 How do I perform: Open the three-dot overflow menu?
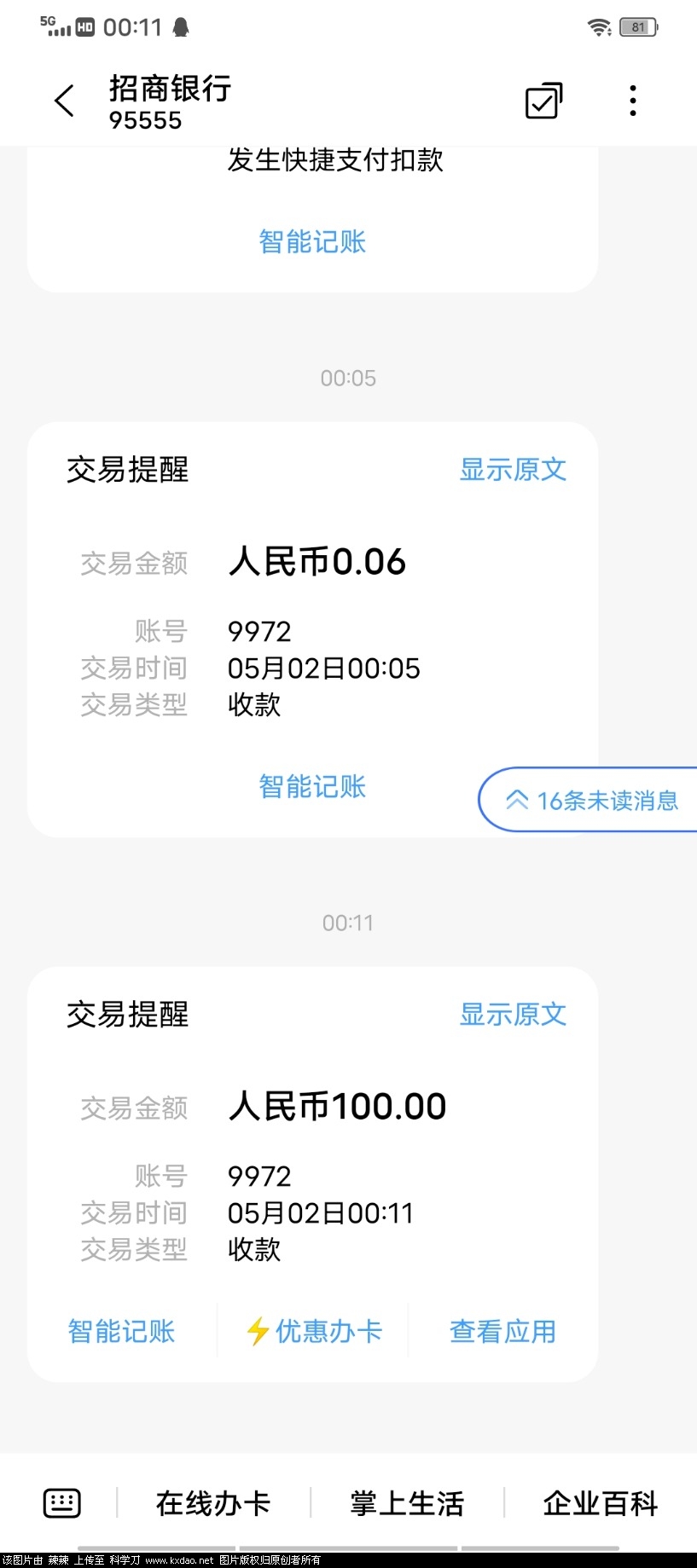pyautogui.click(x=632, y=101)
